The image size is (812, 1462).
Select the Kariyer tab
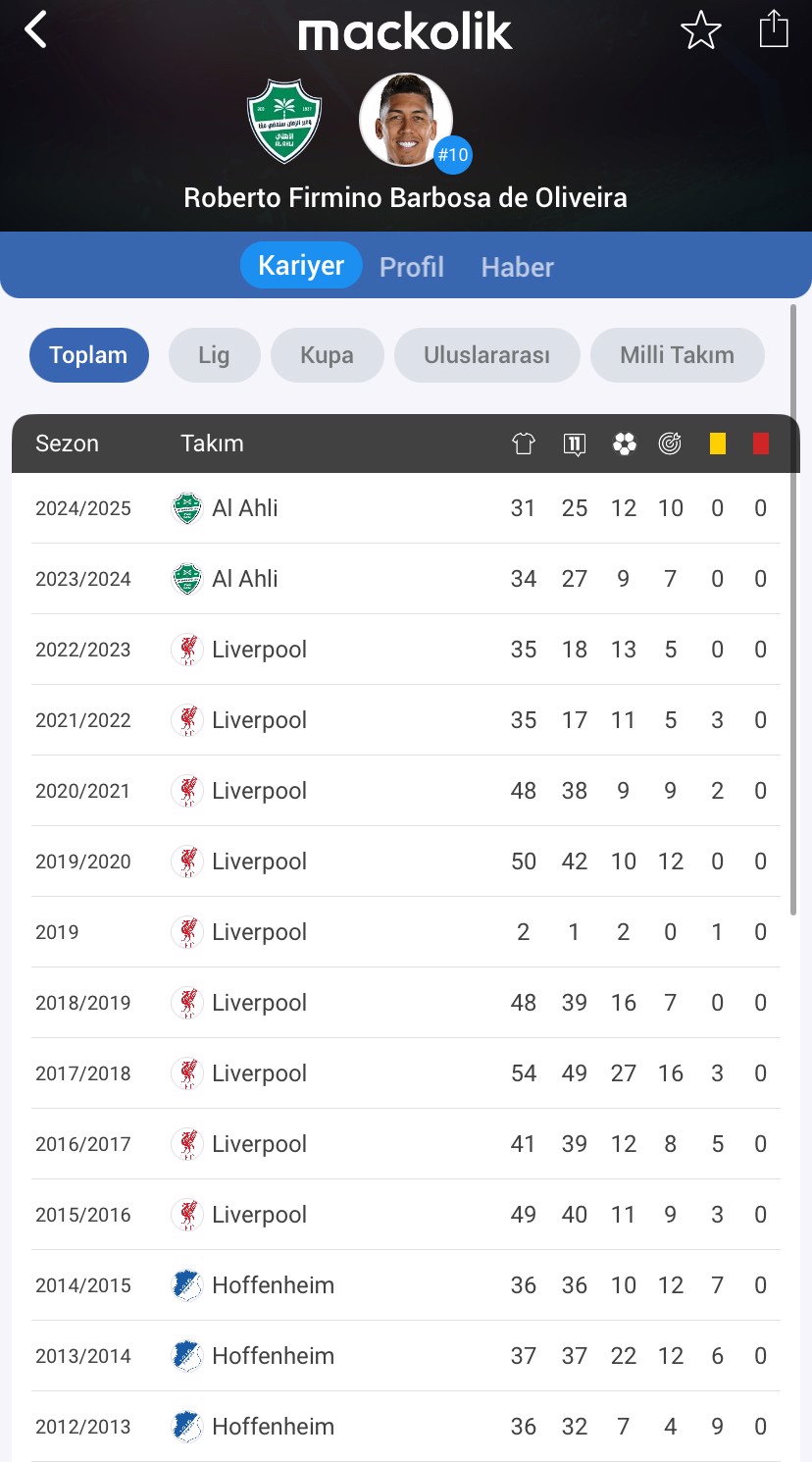(x=301, y=265)
